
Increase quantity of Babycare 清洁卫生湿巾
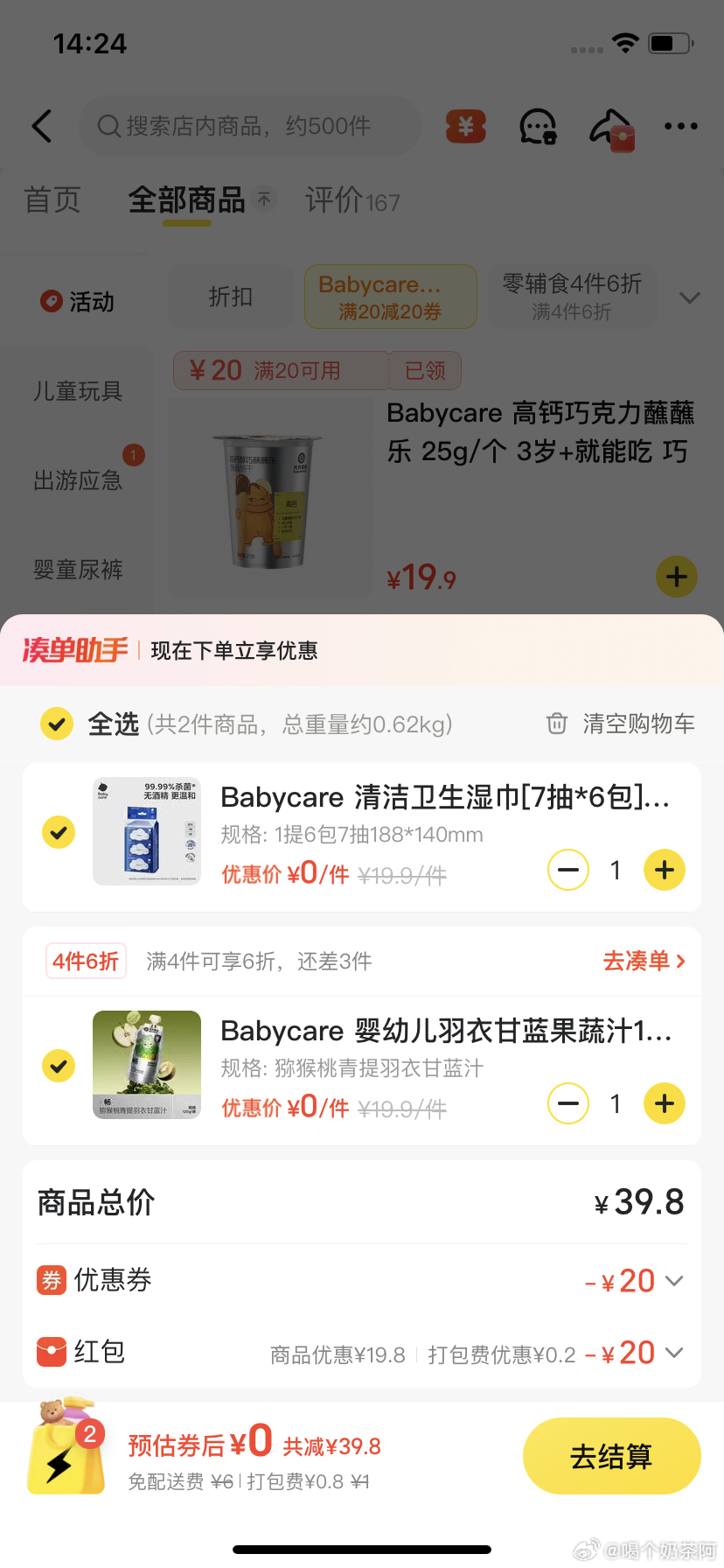(x=665, y=870)
